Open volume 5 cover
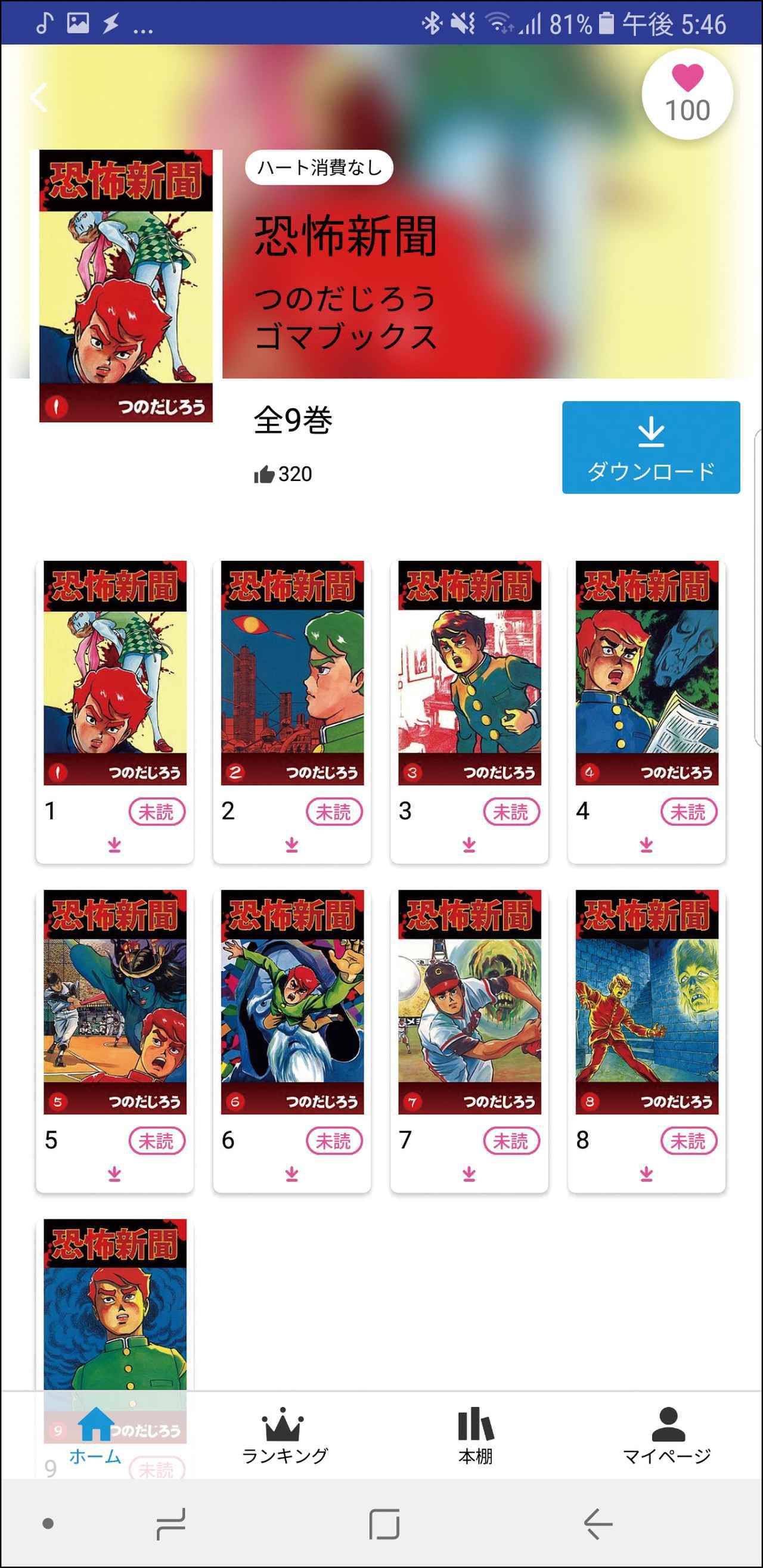 pos(114,1001)
